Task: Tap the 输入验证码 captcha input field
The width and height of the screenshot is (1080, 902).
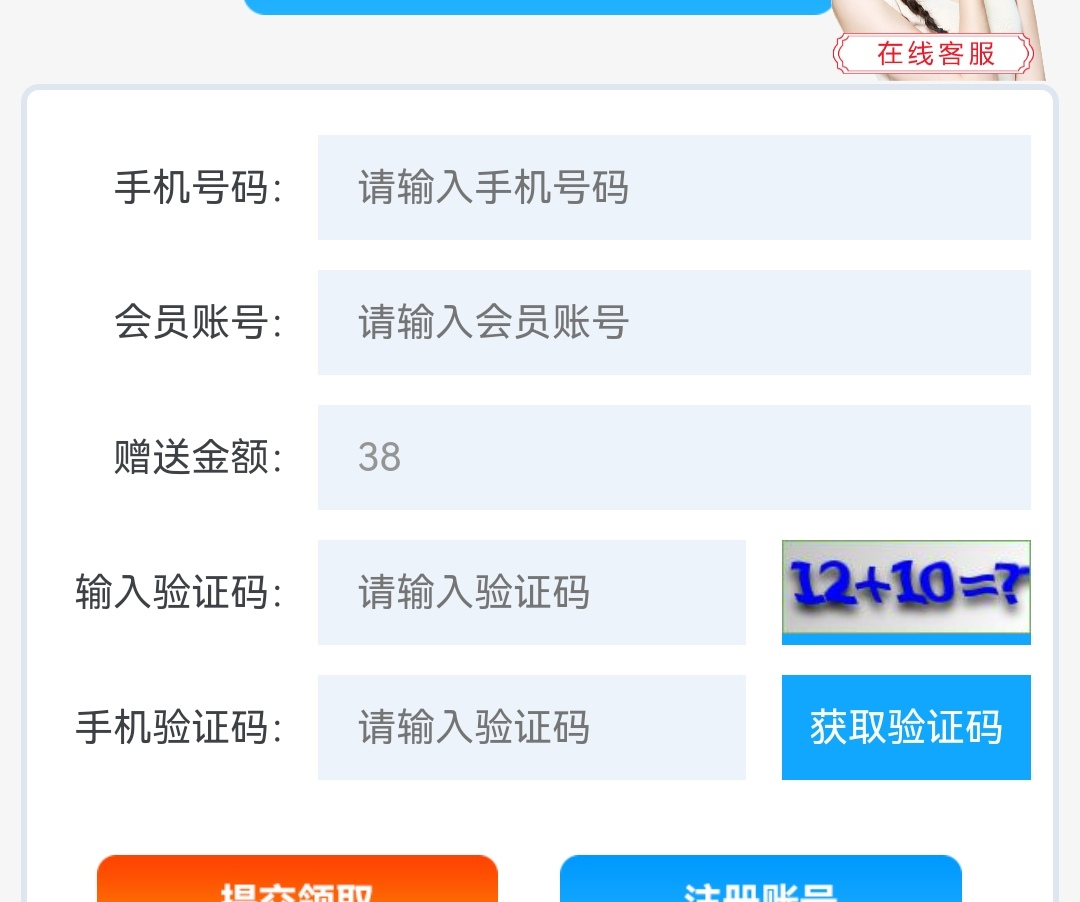Action: 531,592
